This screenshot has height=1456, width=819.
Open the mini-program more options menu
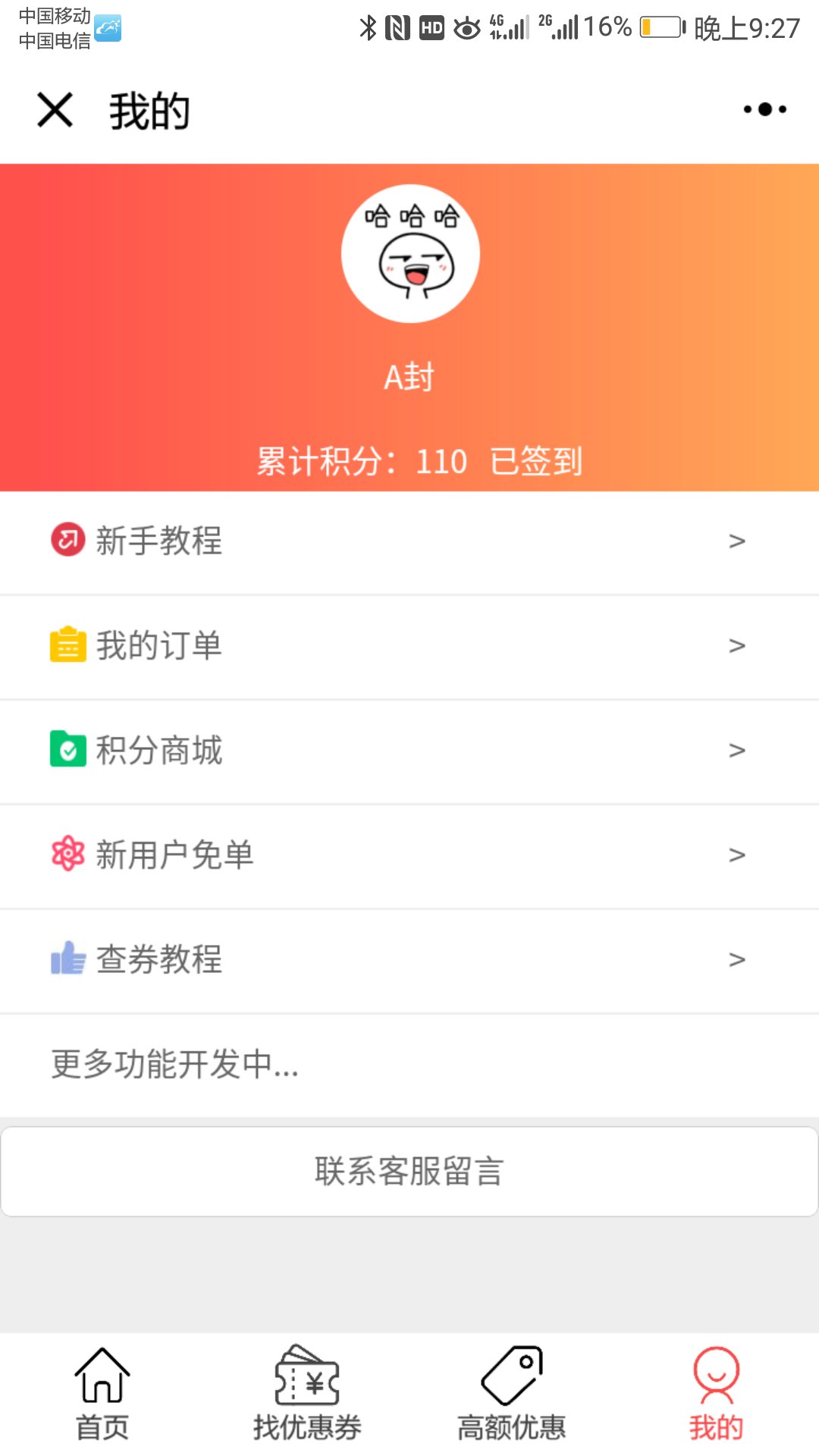(763, 109)
